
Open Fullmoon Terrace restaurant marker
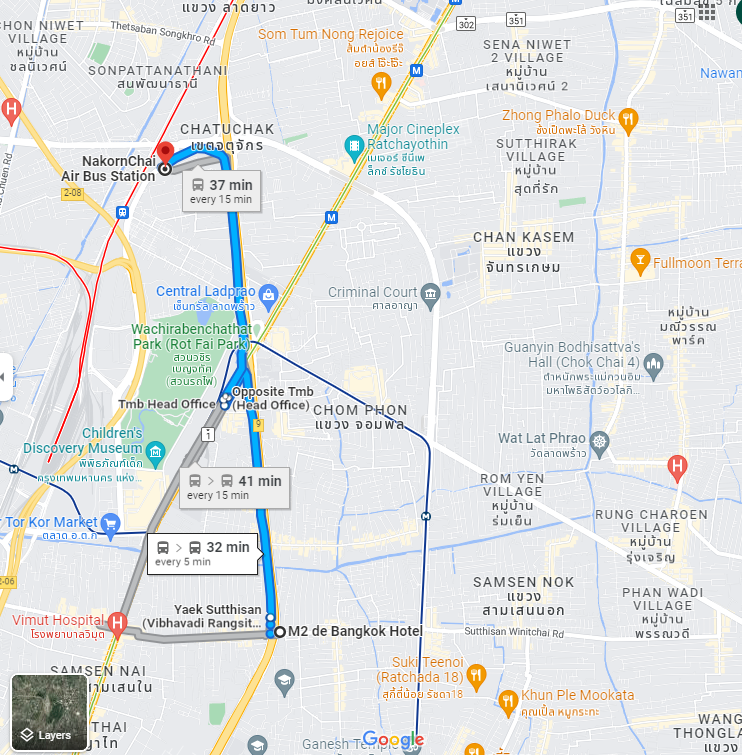point(640,263)
